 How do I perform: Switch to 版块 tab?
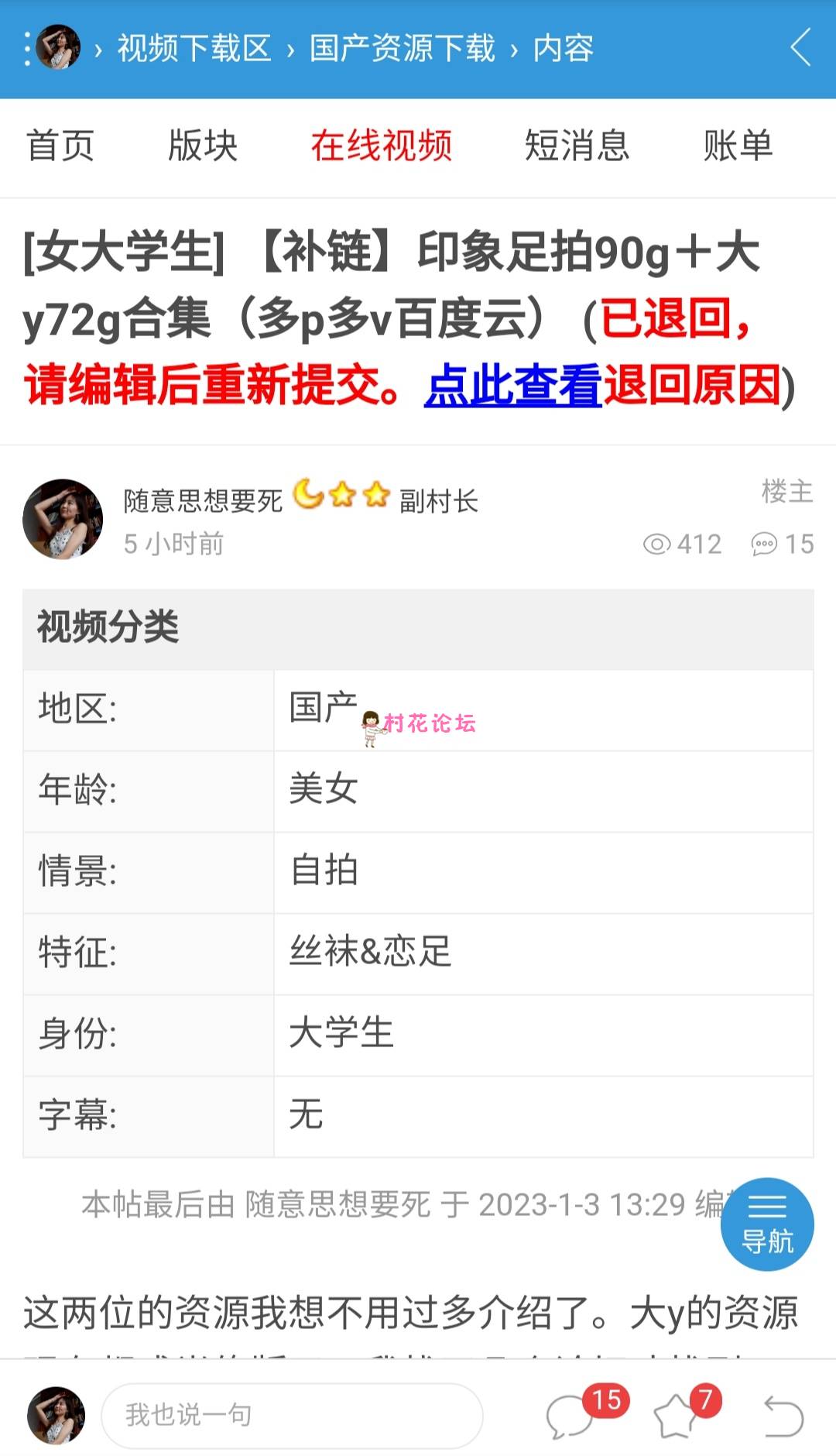click(203, 146)
